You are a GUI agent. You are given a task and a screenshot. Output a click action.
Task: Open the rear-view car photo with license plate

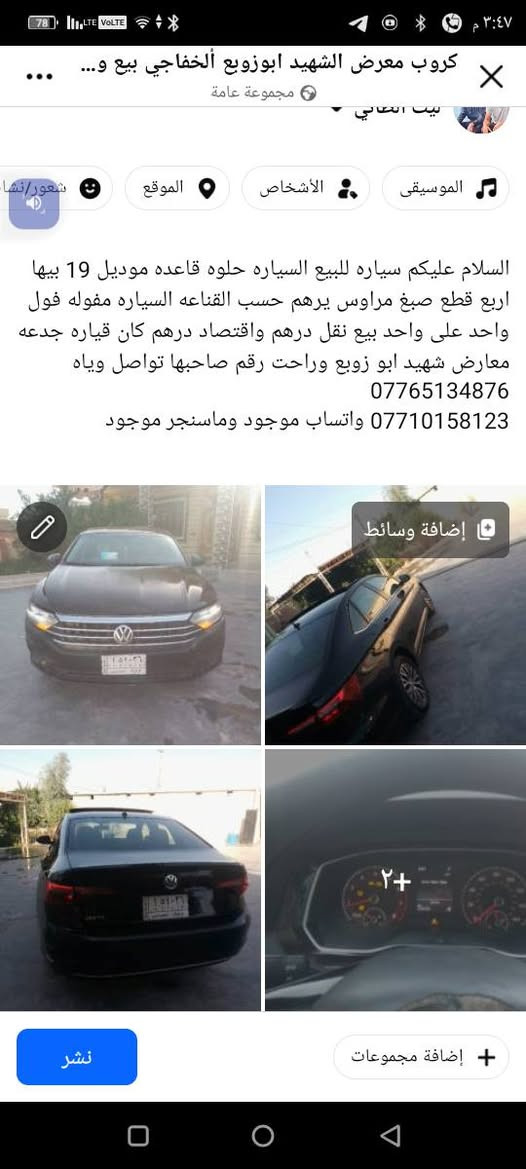[130, 880]
